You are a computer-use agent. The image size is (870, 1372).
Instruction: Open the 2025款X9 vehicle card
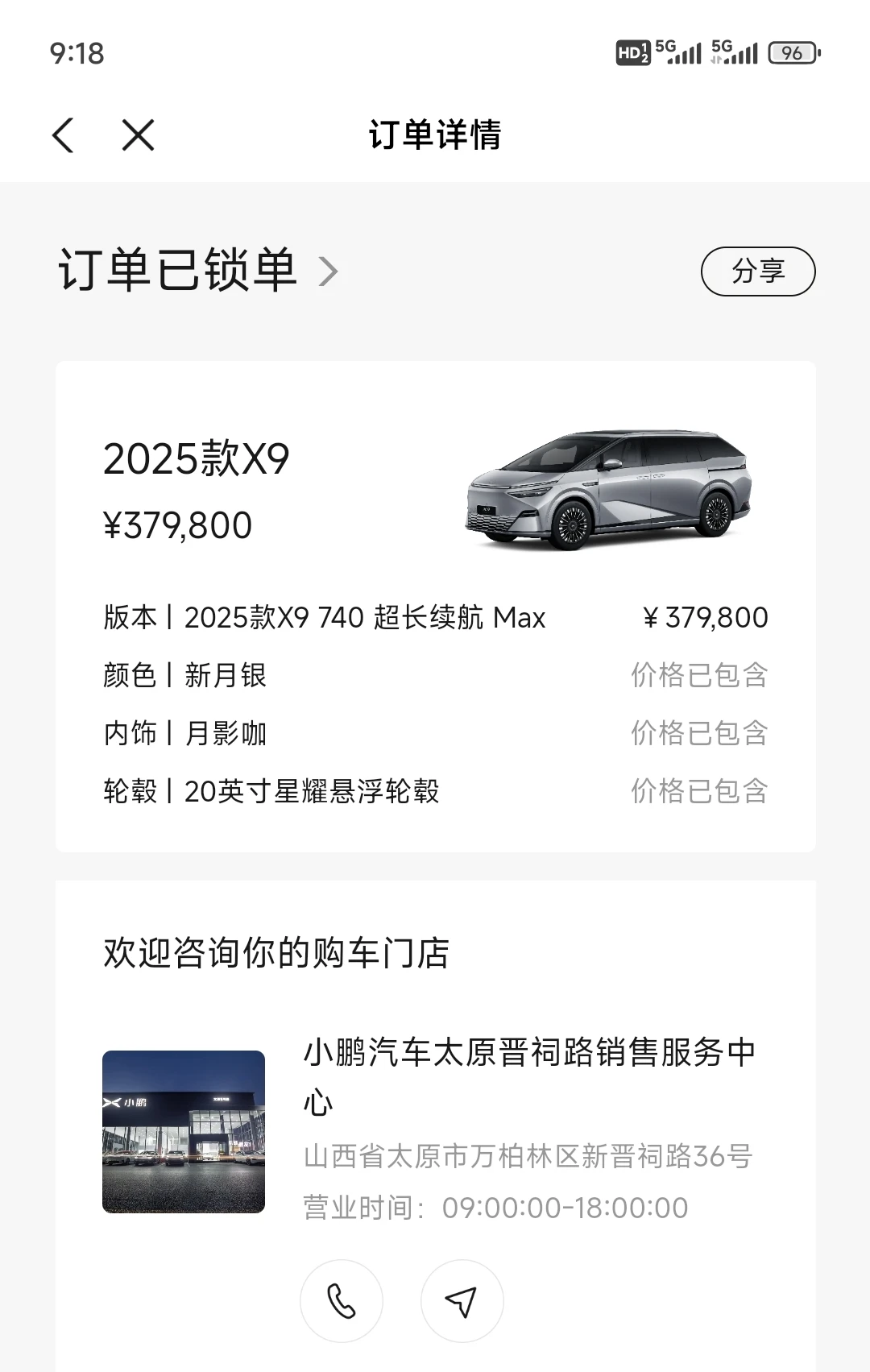(435, 491)
